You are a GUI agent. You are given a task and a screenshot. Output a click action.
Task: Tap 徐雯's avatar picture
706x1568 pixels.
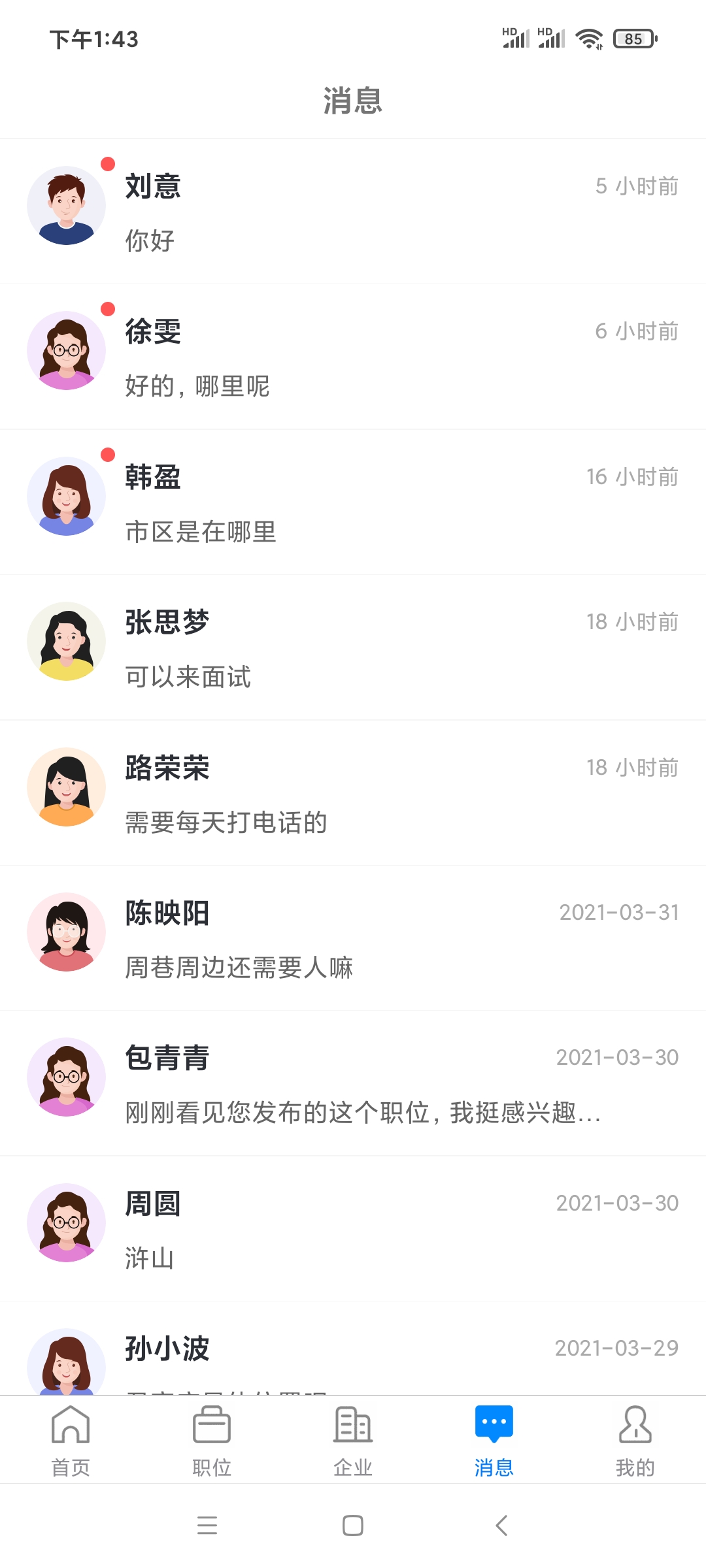(x=65, y=351)
